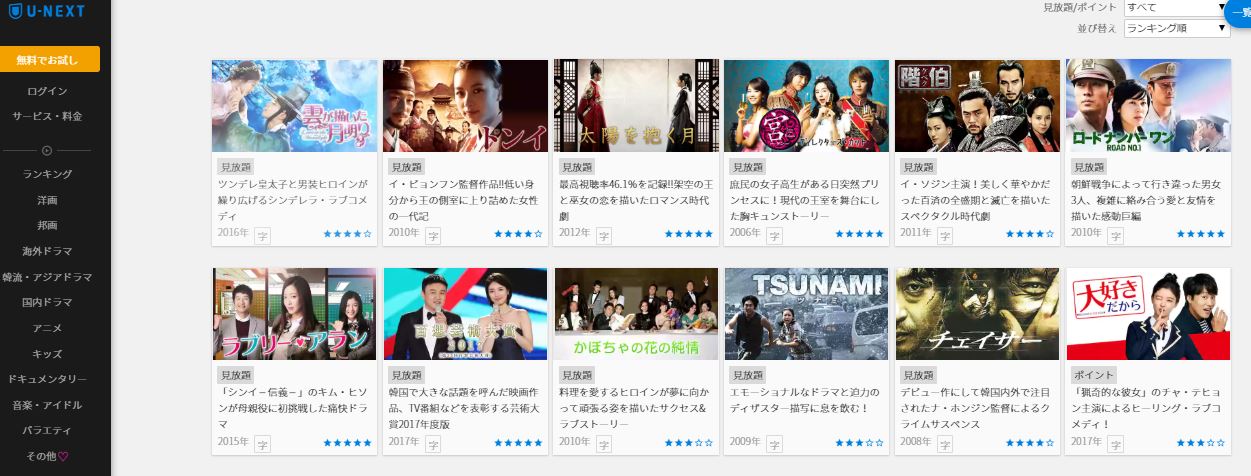Open the ロードナンバーワン card
This screenshot has height=476, width=1251.
click(1147, 106)
